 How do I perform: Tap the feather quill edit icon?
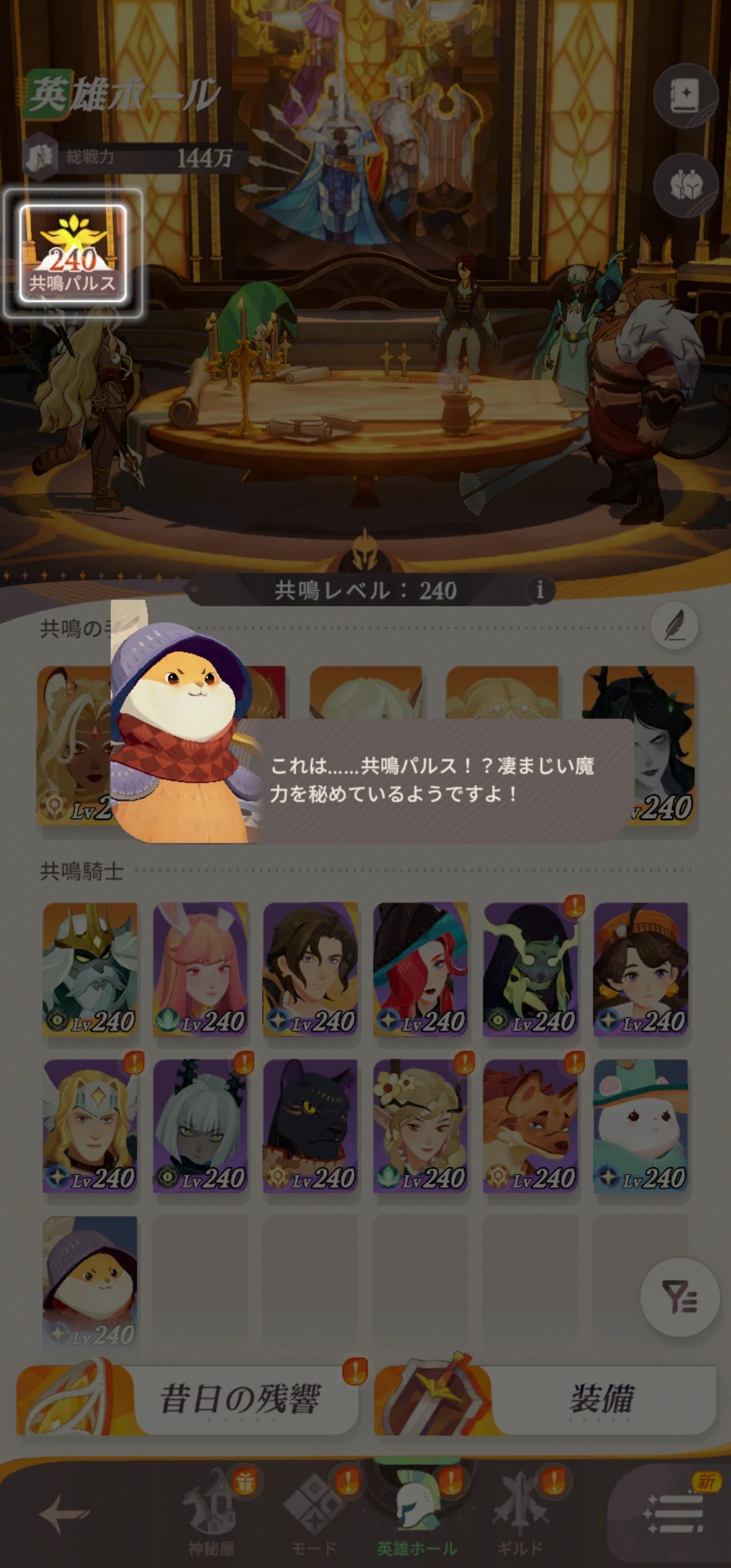[674, 626]
